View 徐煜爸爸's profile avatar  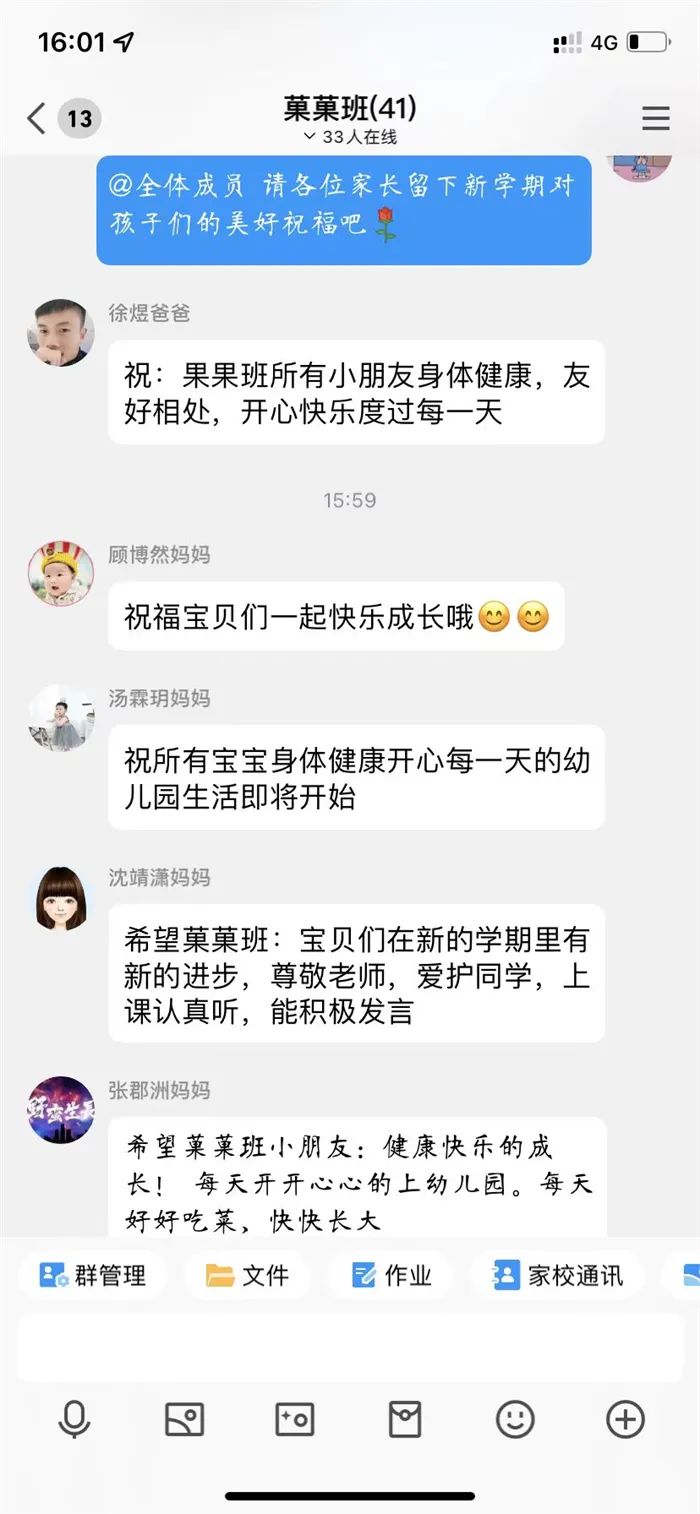click(x=60, y=332)
